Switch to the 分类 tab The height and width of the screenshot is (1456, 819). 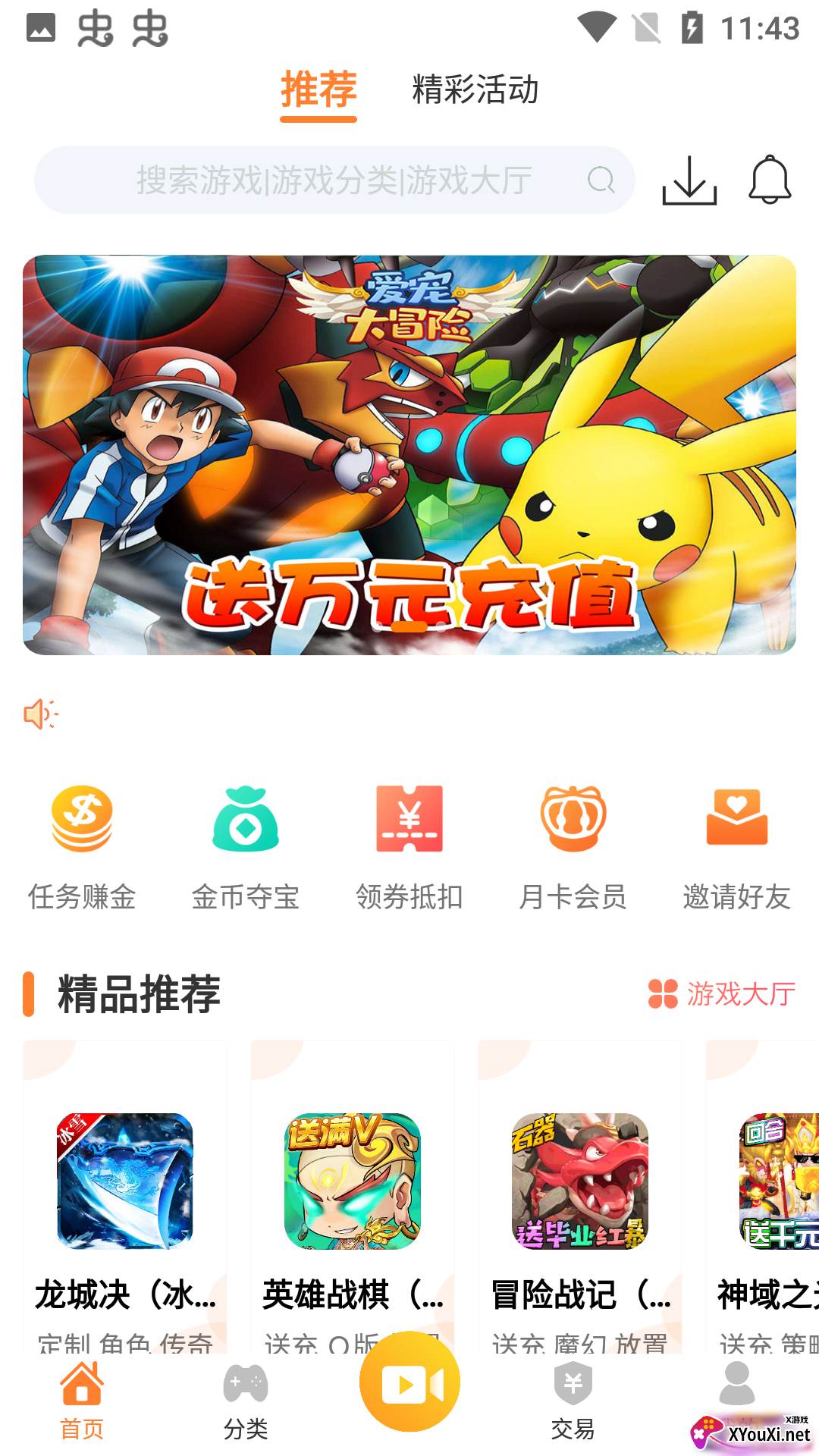pyautogui.click(x=246, y=1401)
